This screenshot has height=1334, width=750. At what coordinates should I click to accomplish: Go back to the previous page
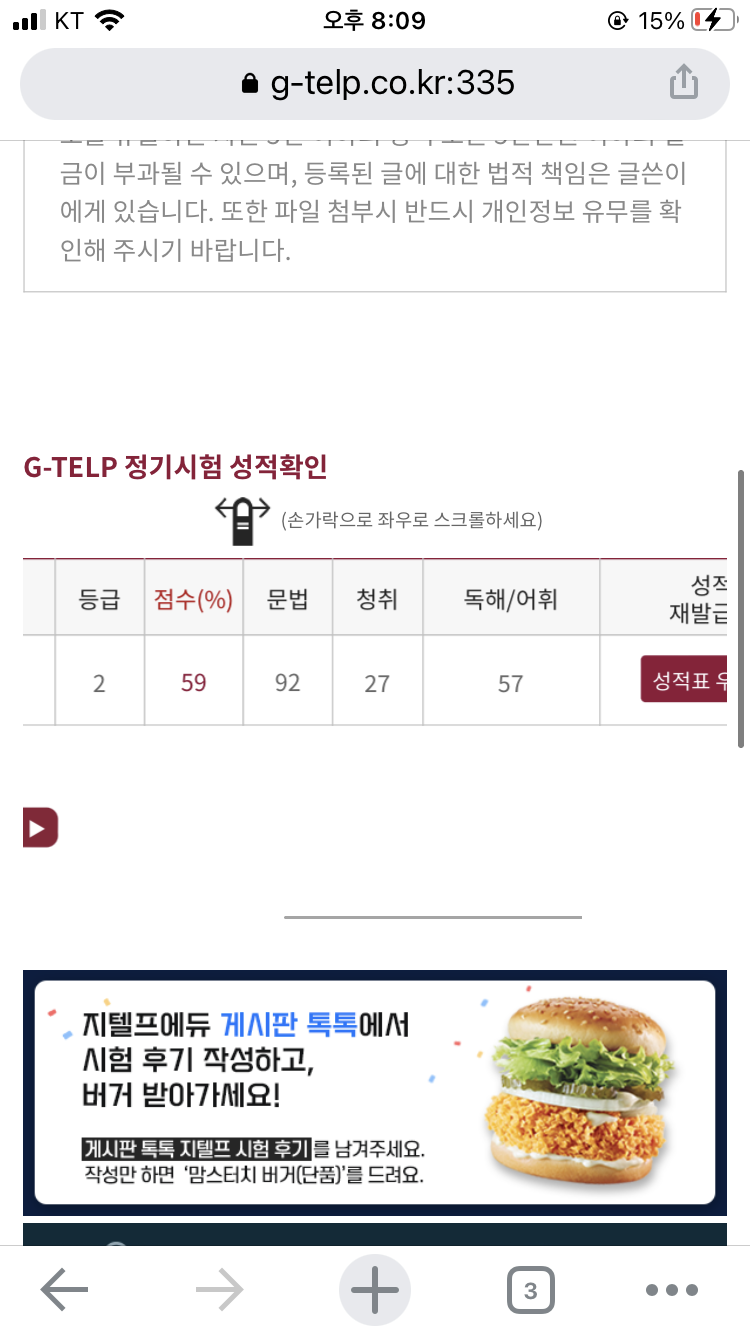65,1290
